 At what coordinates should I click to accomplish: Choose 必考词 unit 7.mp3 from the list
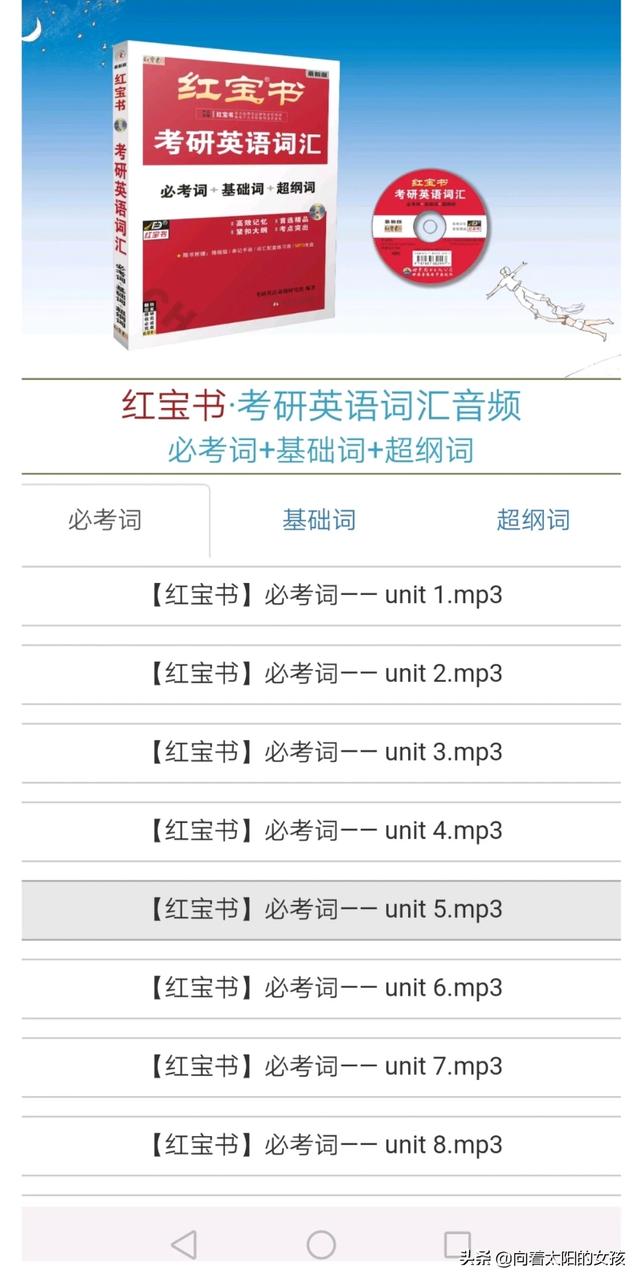[321, 1066]
